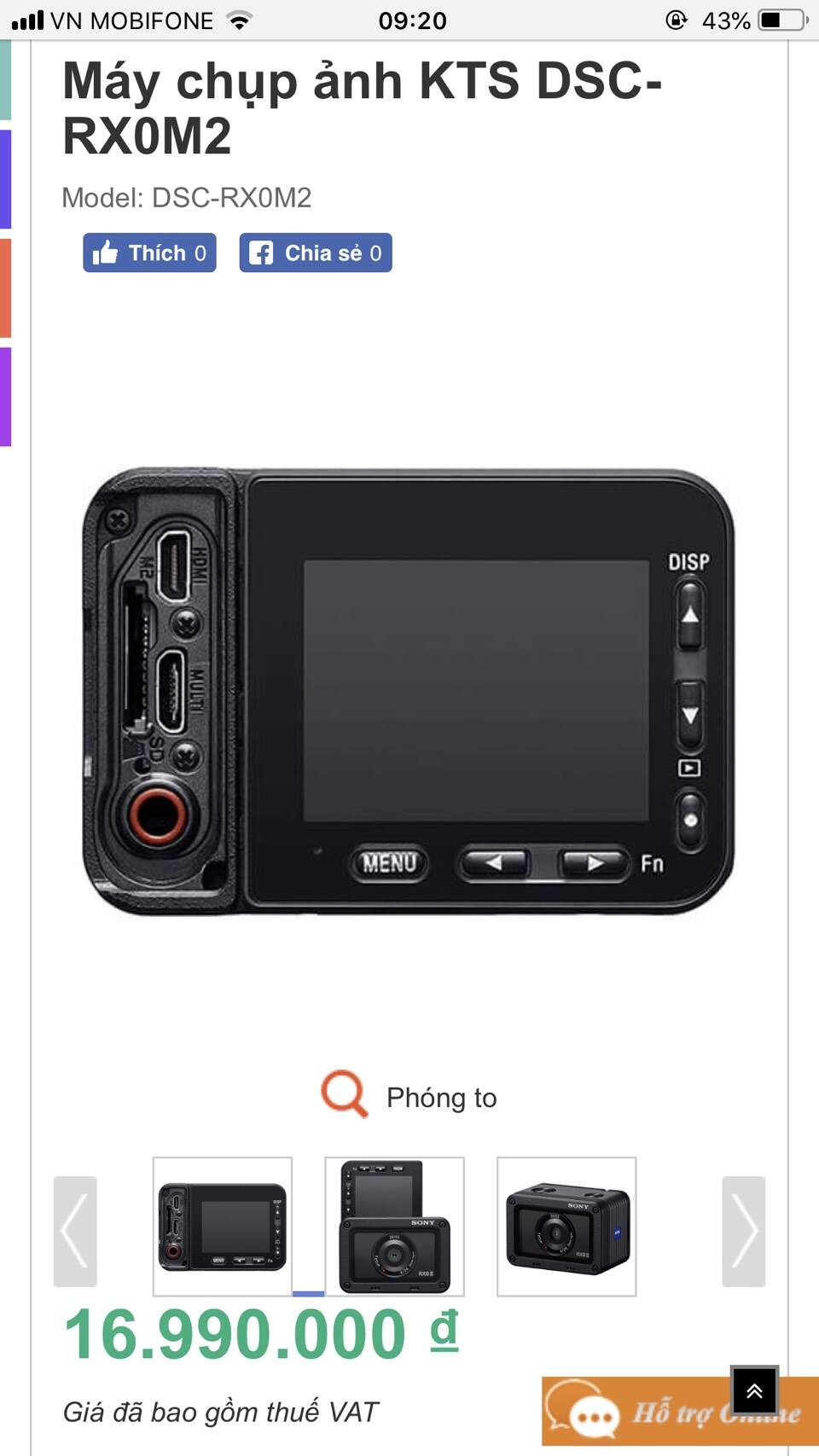The image size is (819, 1456).
Task: Select the front-angle camera thumbnail
Action: (x=566, y=1226)
